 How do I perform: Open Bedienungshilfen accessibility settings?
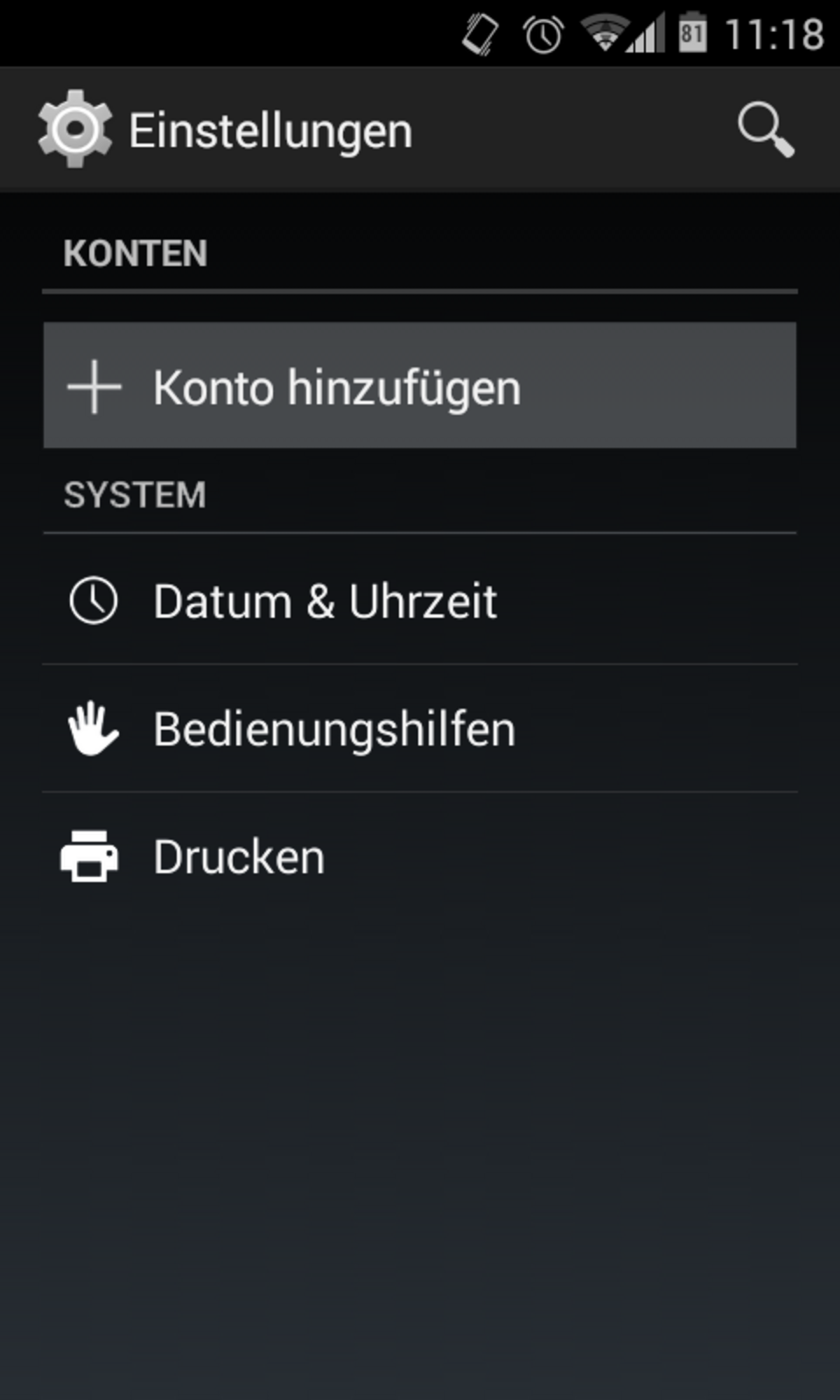(420, 729)
